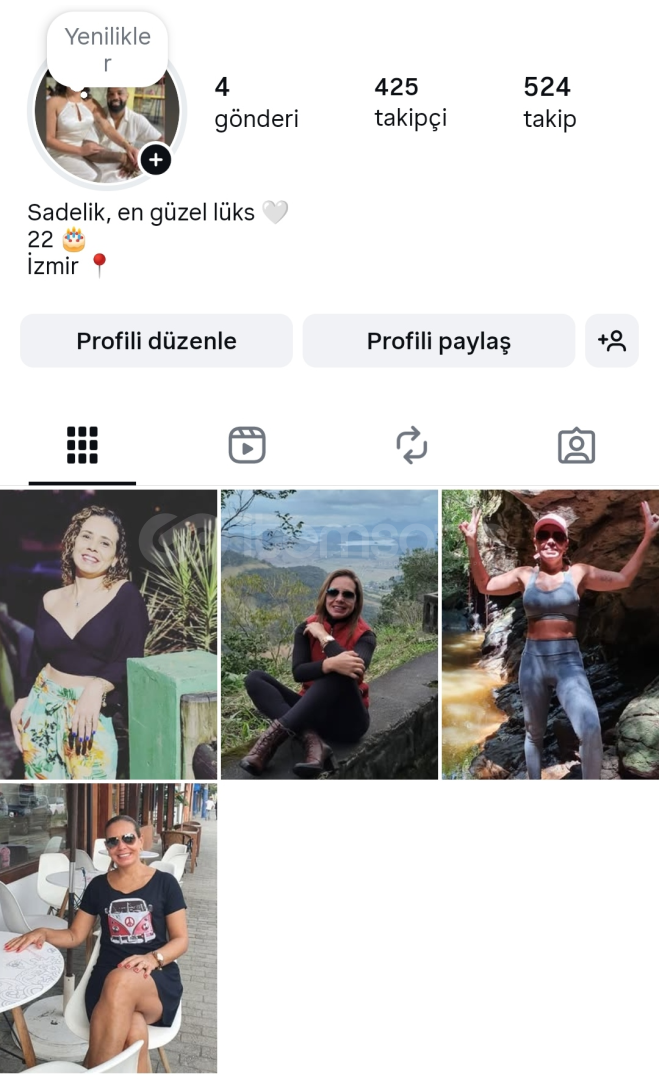The image size is (659, 1080).
Task: Open the post at the café table
Action: click(x=108, y=928)
